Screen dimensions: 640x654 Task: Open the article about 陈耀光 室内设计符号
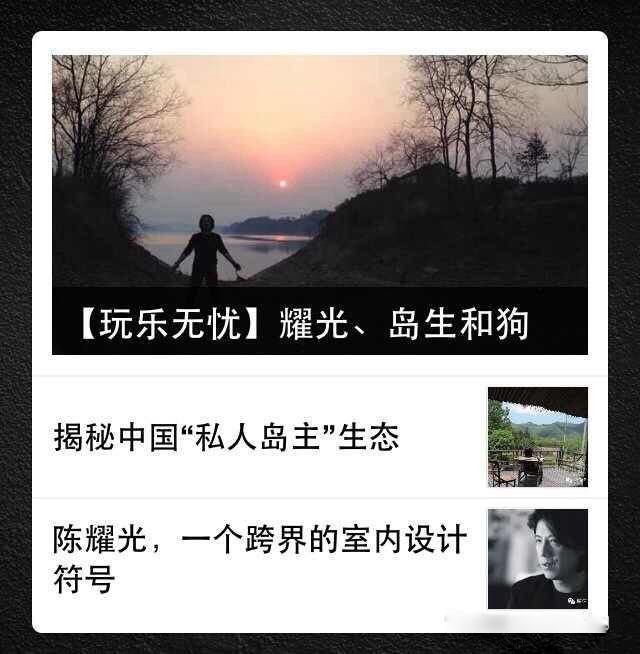pos(260,559)
